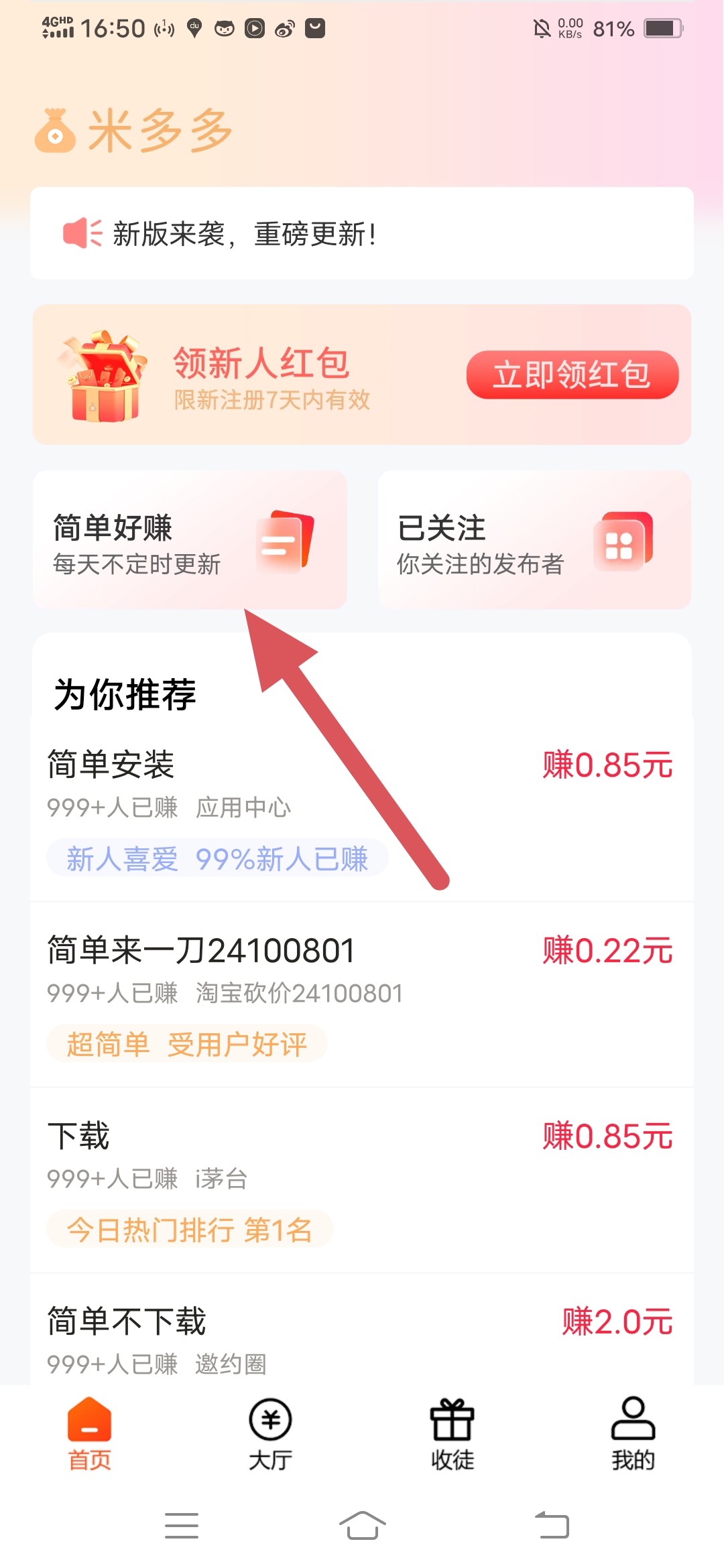The image size is (724, 1568).
Task: Open the 已关注 followed publishers card
Action: pyautogui.click(x=534, y=540)
